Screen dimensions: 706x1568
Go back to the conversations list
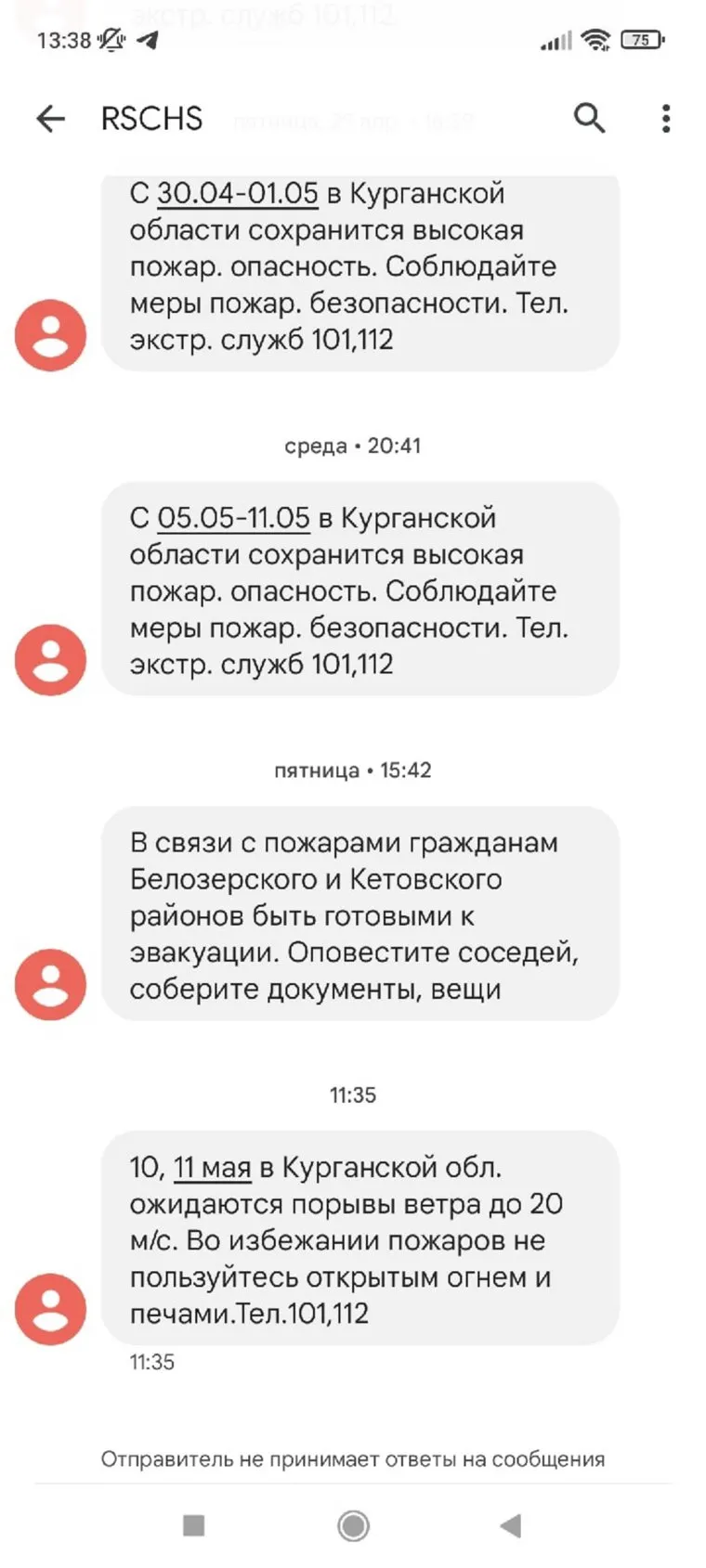[50, 118]
